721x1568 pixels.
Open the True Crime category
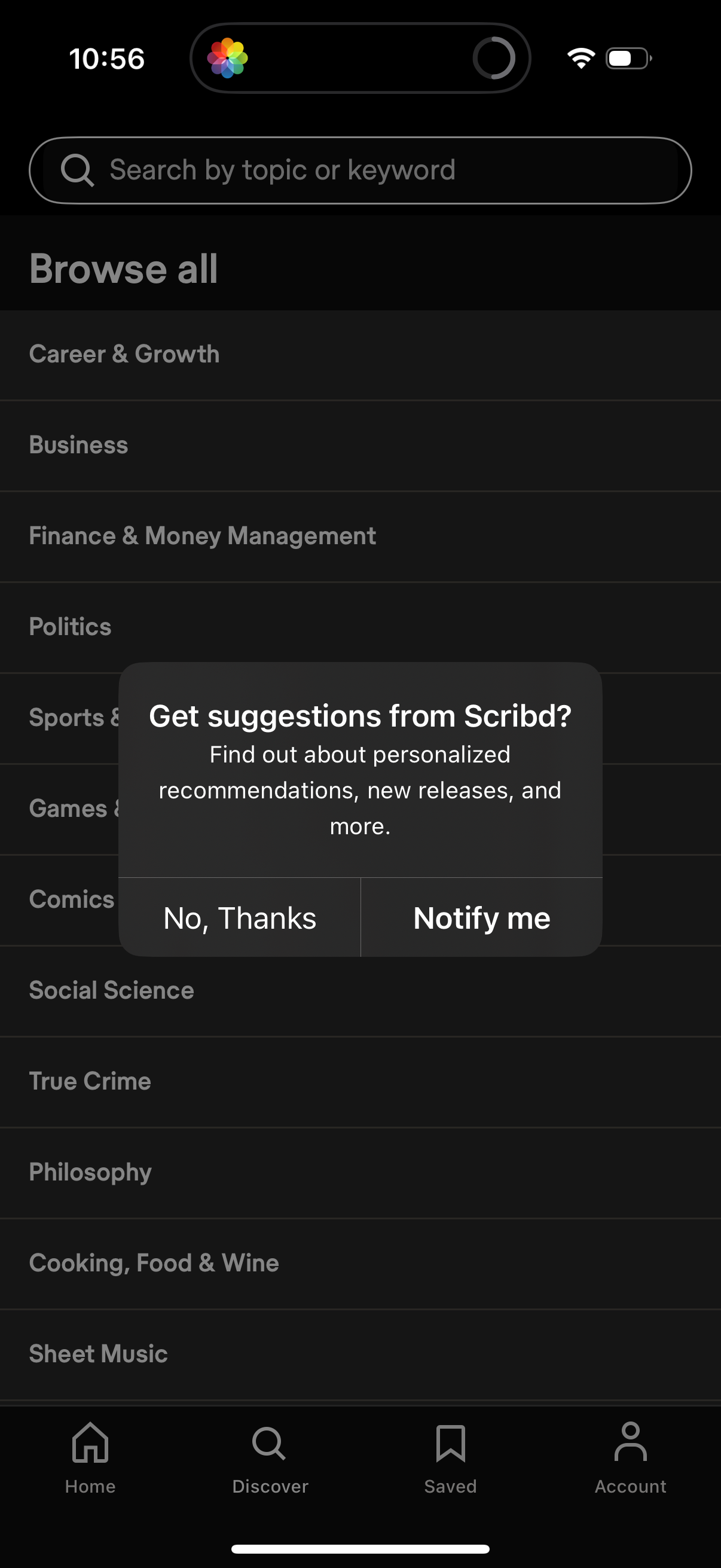point(90,1081)
